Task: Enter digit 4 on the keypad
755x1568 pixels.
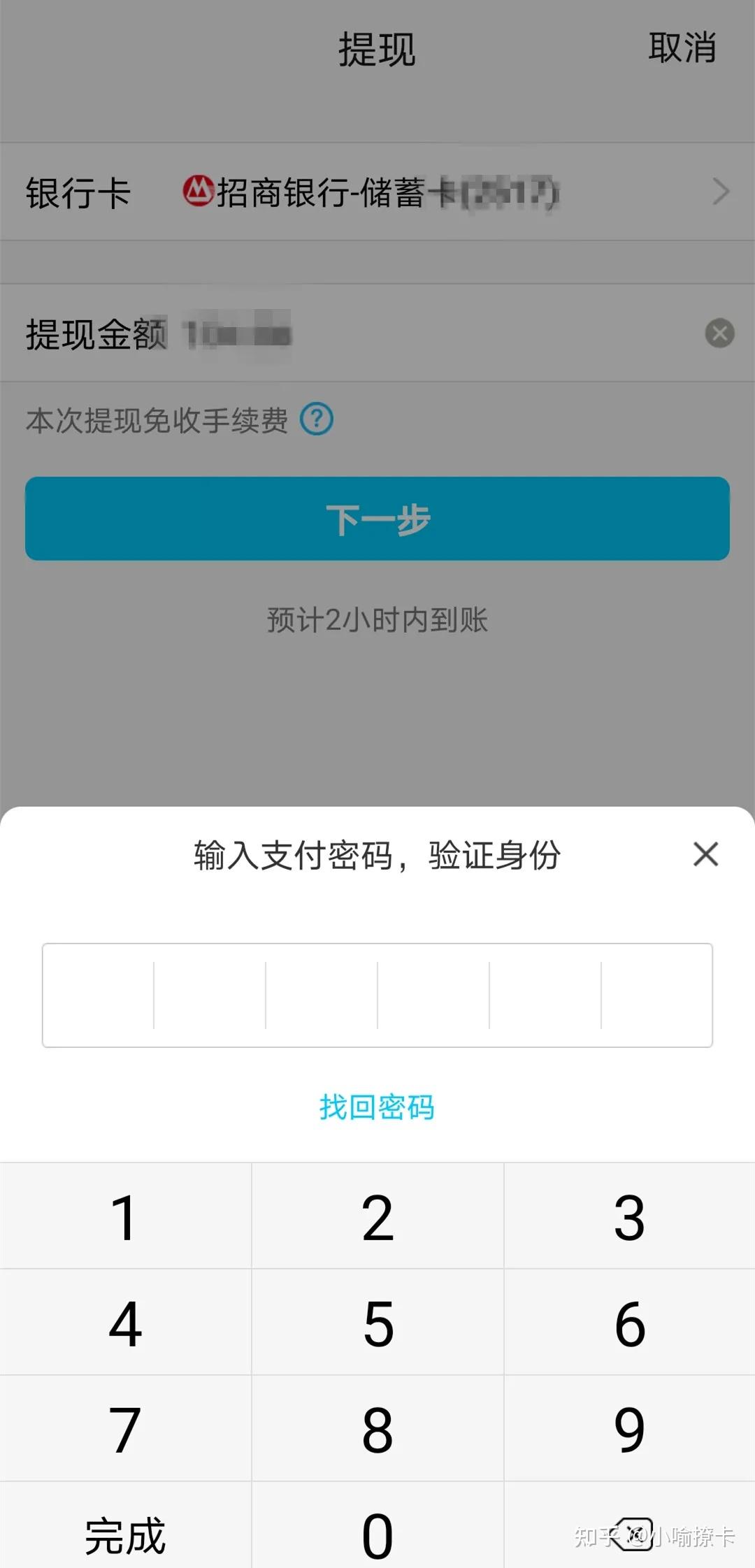Action: [x=125, y=1323]
